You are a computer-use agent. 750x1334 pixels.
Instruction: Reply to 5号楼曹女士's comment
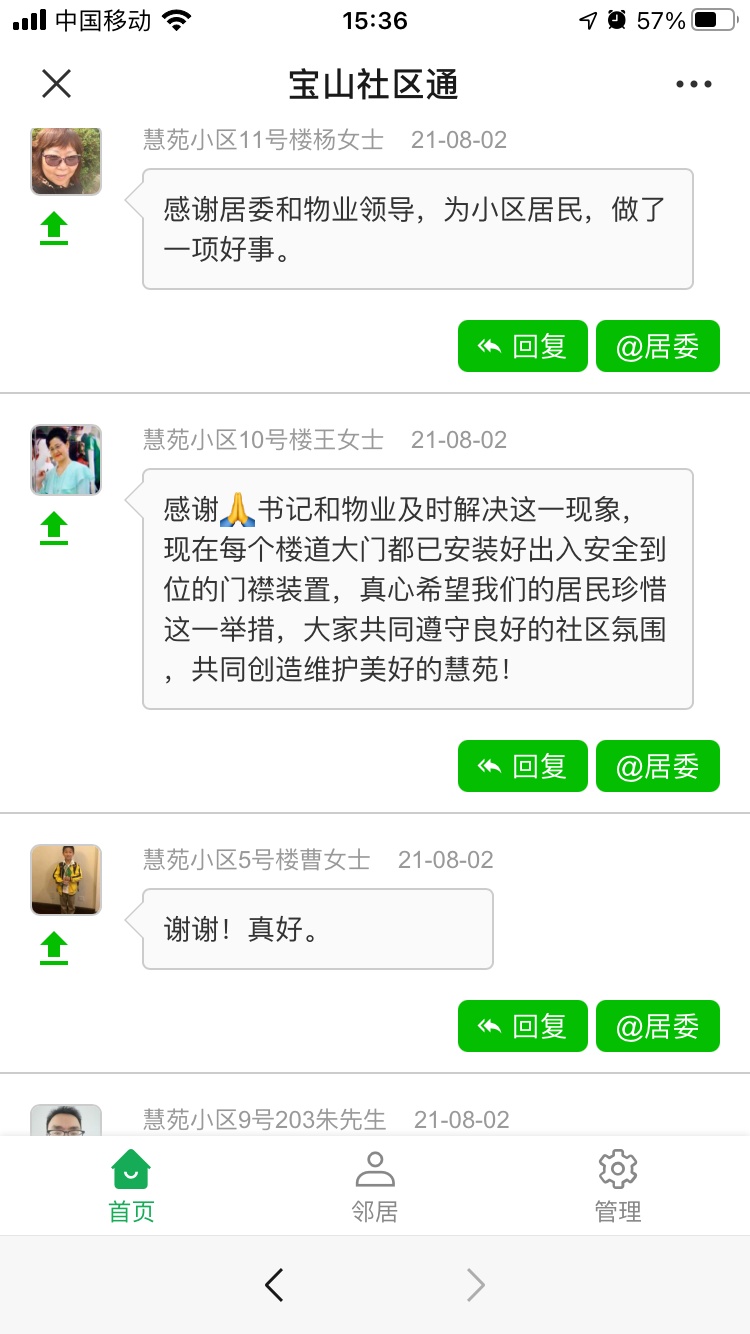[522, 1027]
